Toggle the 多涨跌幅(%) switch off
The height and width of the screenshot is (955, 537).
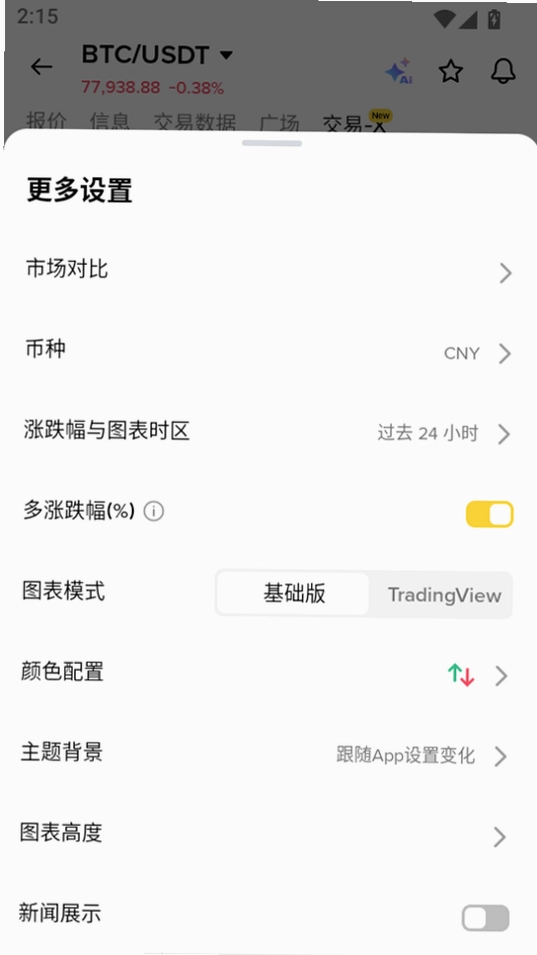(x=490, y=514)
